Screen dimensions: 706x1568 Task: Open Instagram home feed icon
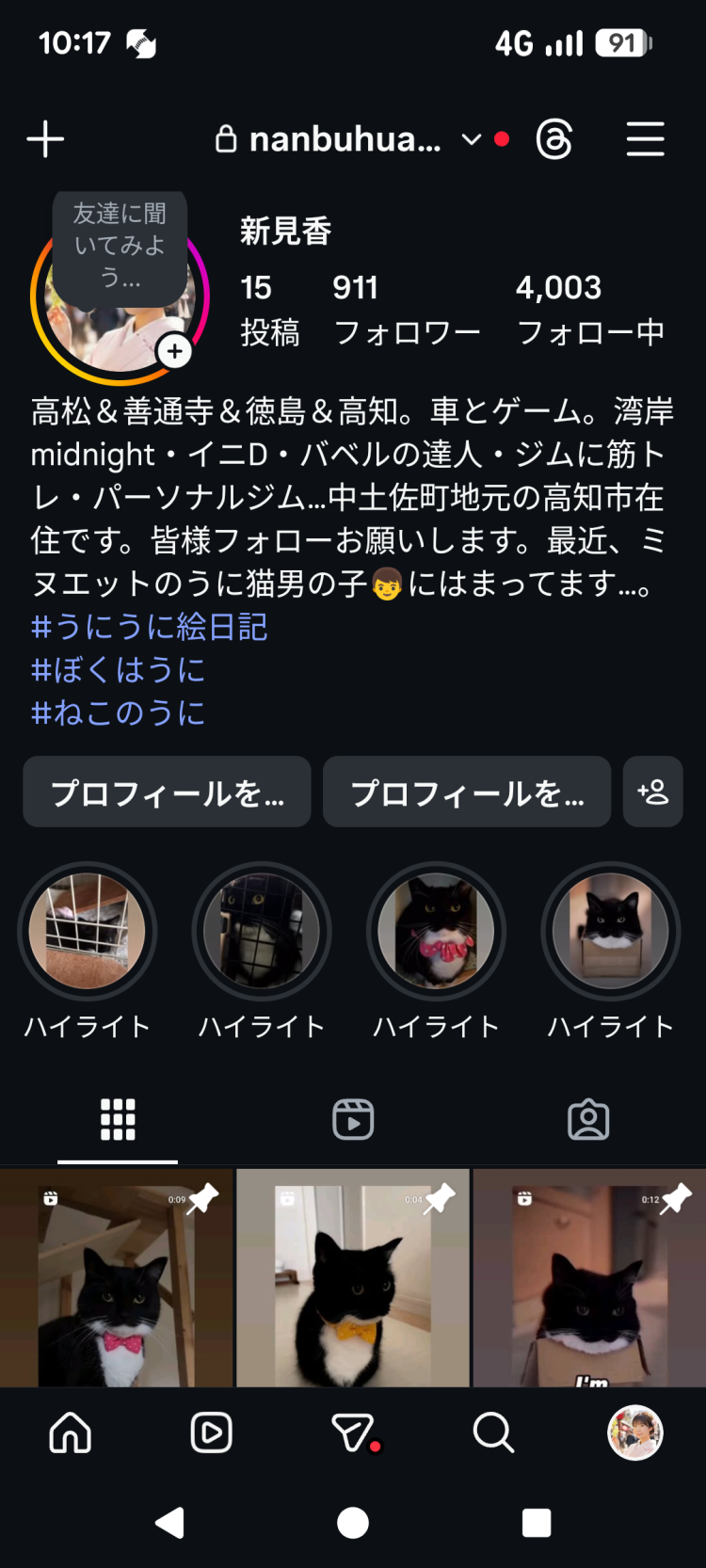[71, 1432]
